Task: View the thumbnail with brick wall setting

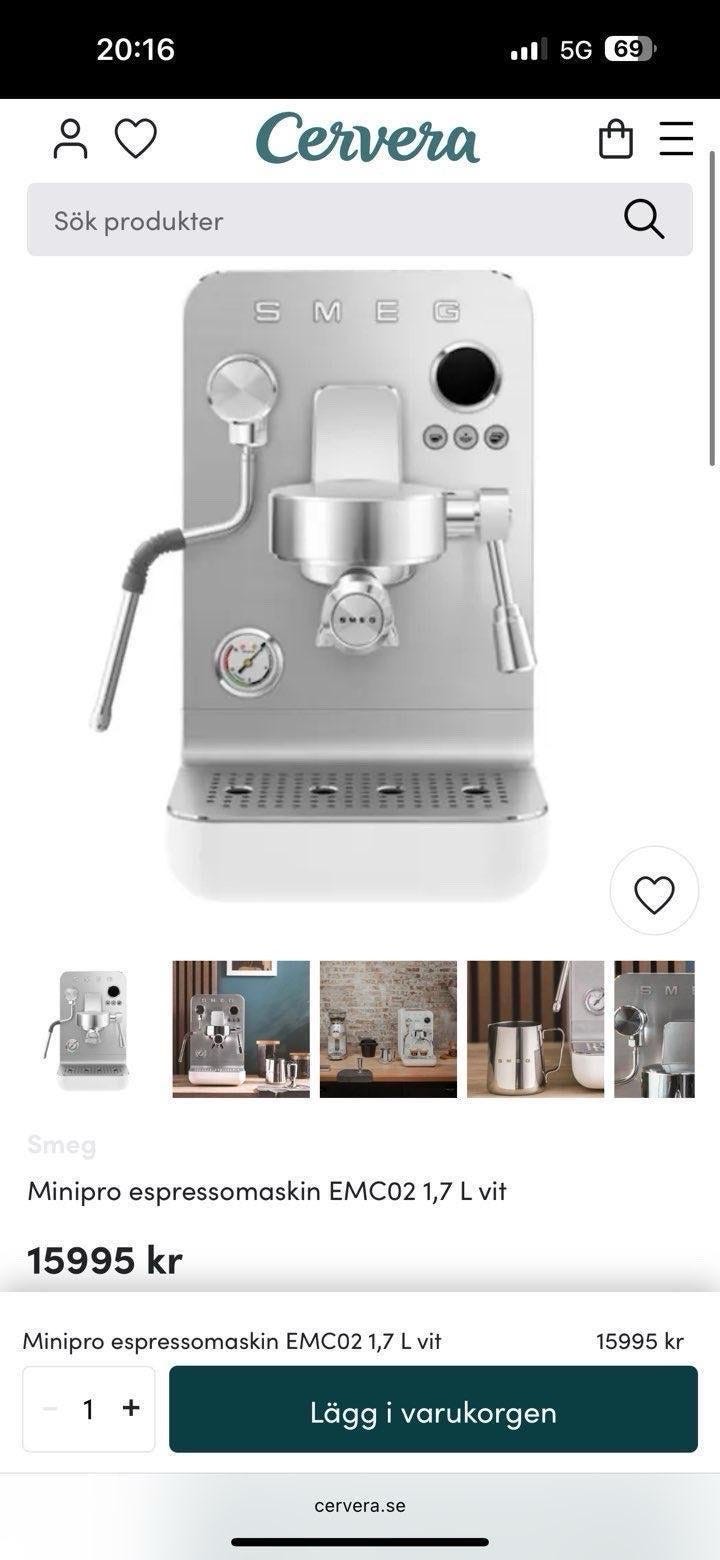Action: [388, 1029]
